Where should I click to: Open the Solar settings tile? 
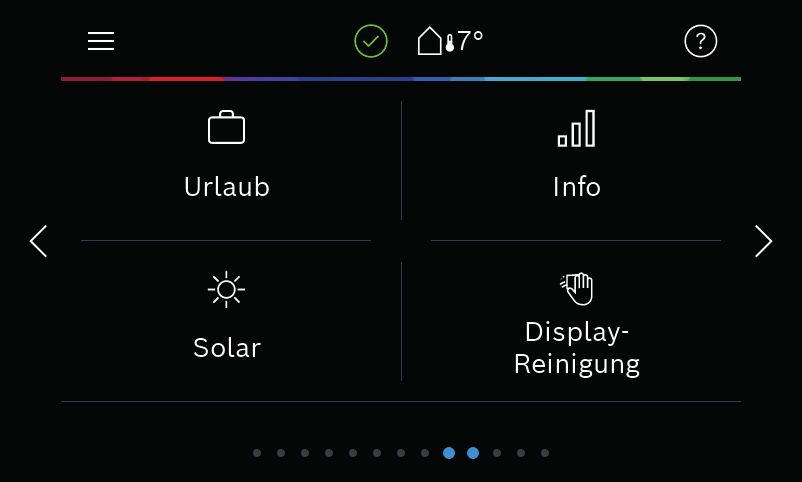(x=227, y=318)
